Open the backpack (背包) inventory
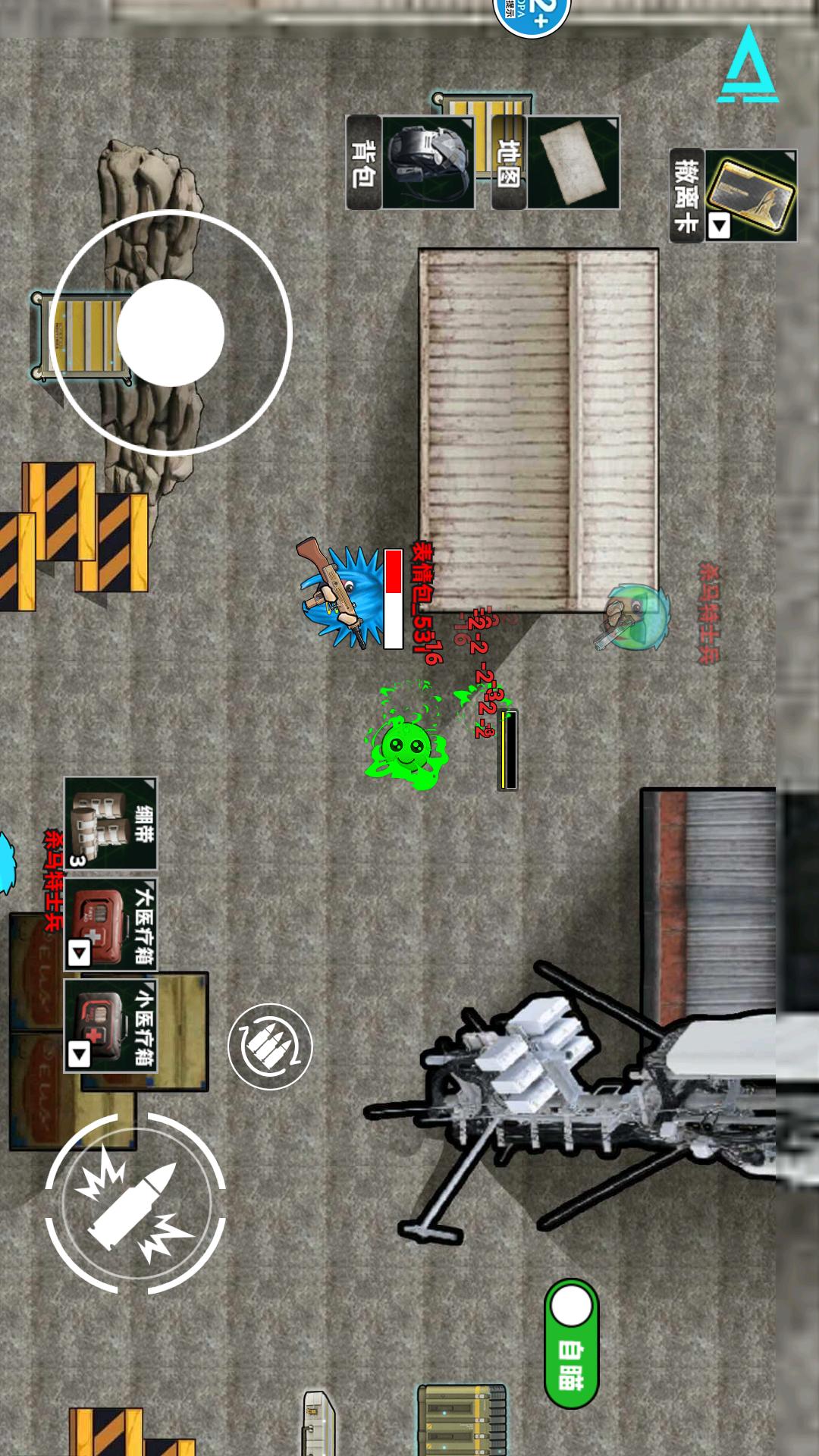 pyautogui.click(x=410, y=162)
